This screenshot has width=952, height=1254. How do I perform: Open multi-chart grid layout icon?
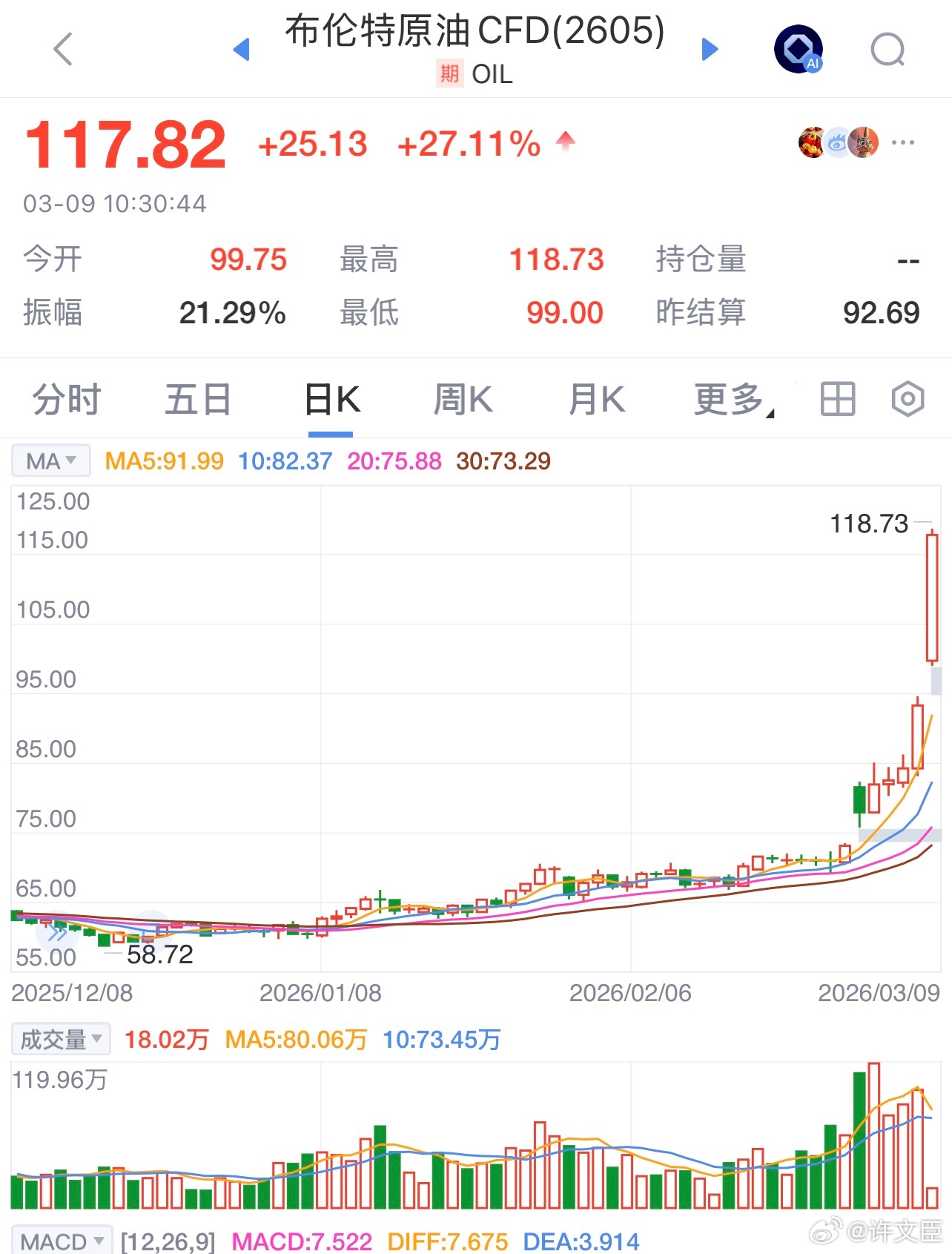click(836, 398)
